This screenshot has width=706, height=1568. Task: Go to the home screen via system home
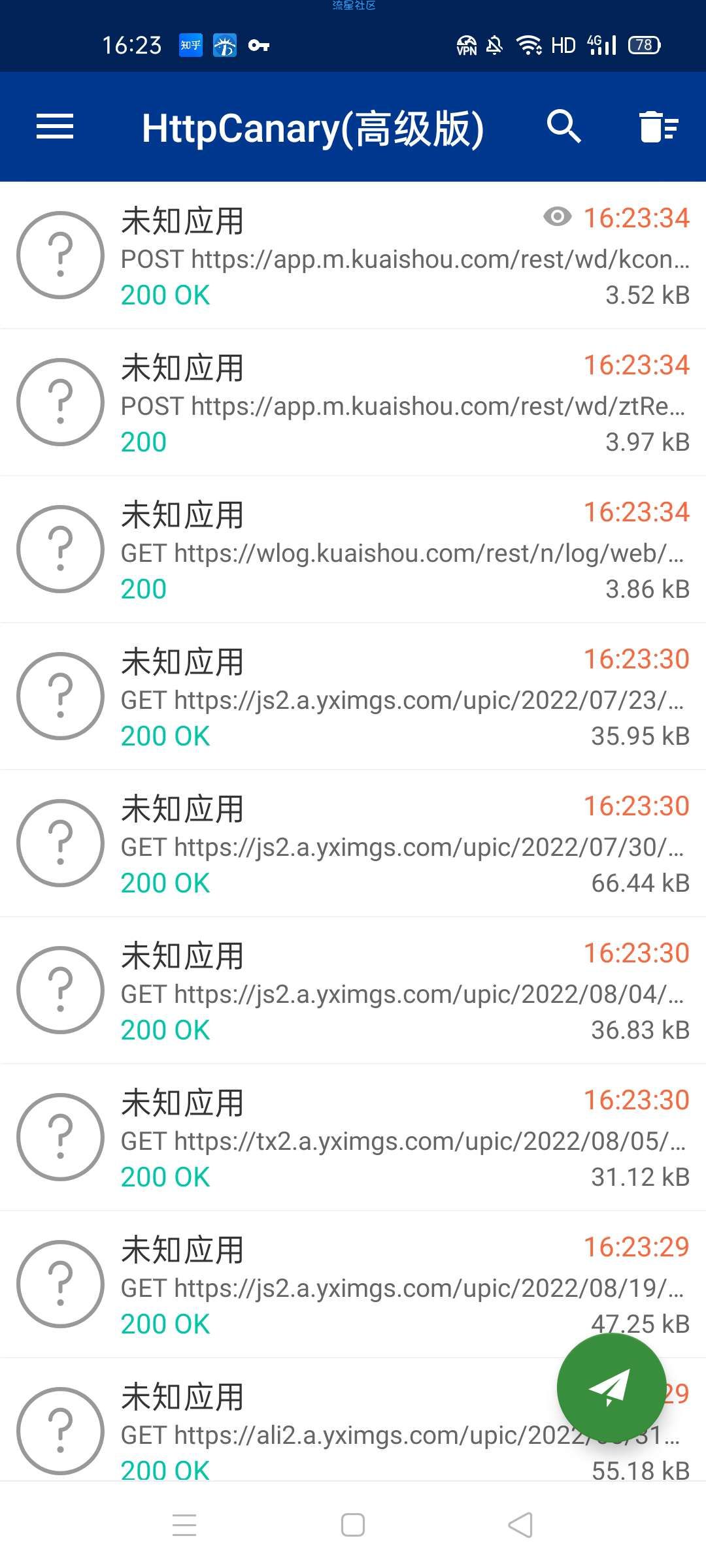click(x=353, y=1525)
